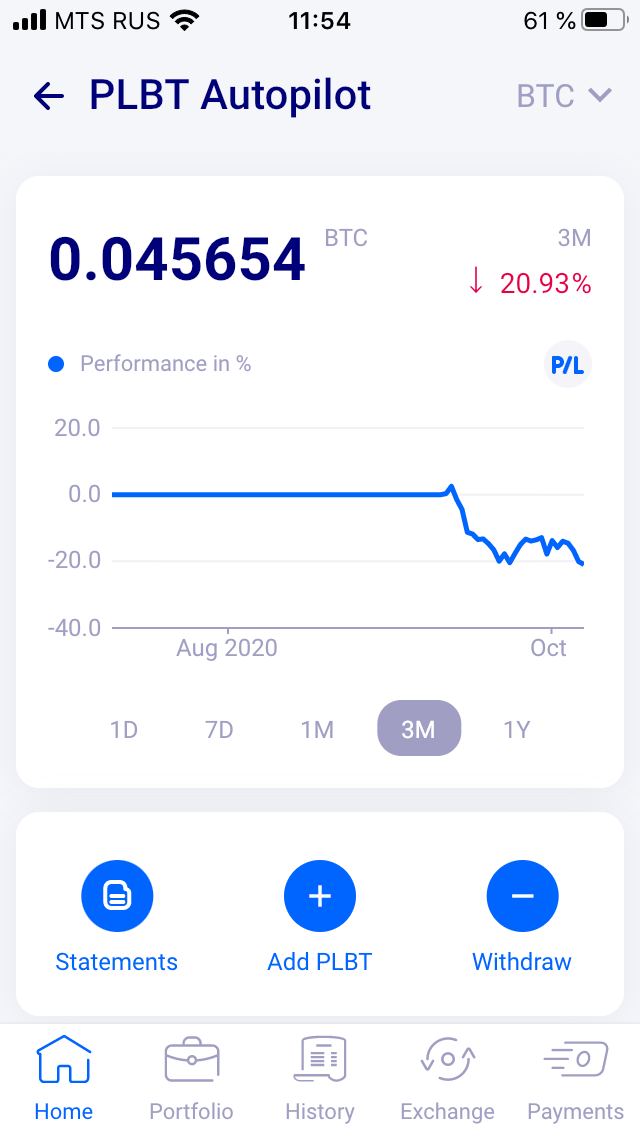The width and height of the screenshot is (640, 1136).
Task: Select the 3M time range
Action: (419, 728)
